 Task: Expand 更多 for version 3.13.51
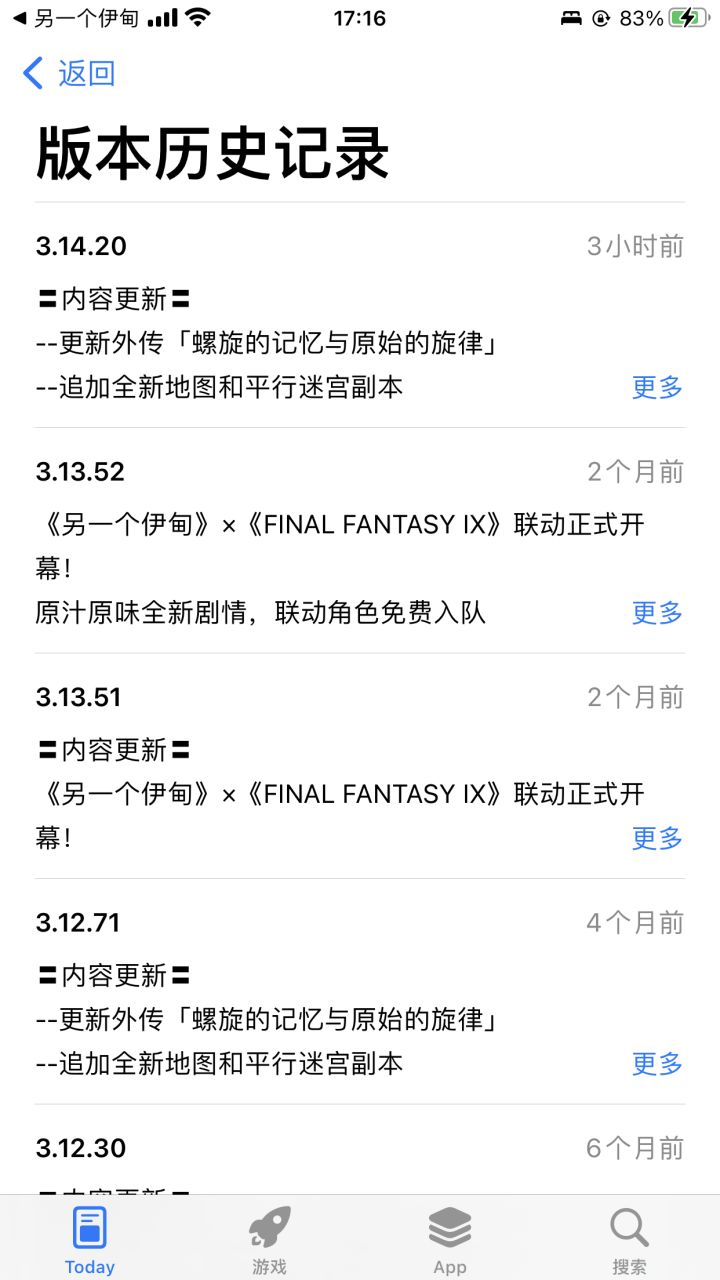click(657, 838)
